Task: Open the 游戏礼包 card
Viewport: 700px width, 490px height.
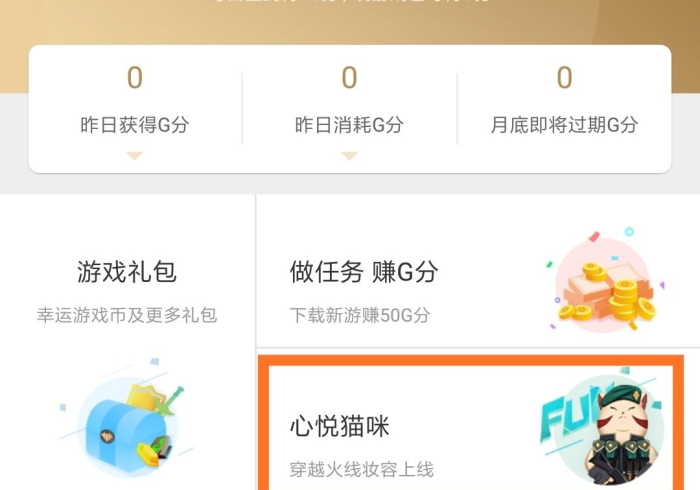Action: 127,340
